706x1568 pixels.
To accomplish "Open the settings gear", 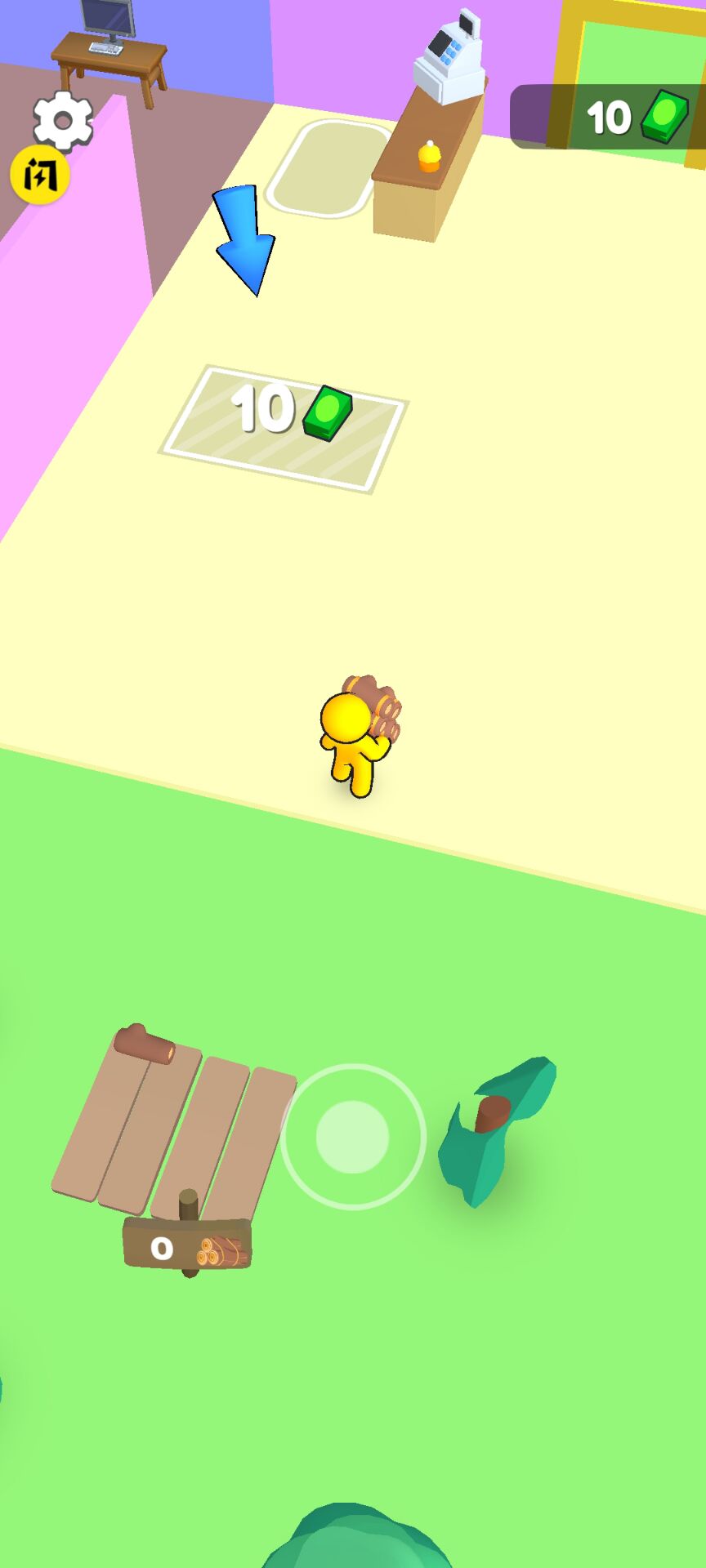I will 62,120.
